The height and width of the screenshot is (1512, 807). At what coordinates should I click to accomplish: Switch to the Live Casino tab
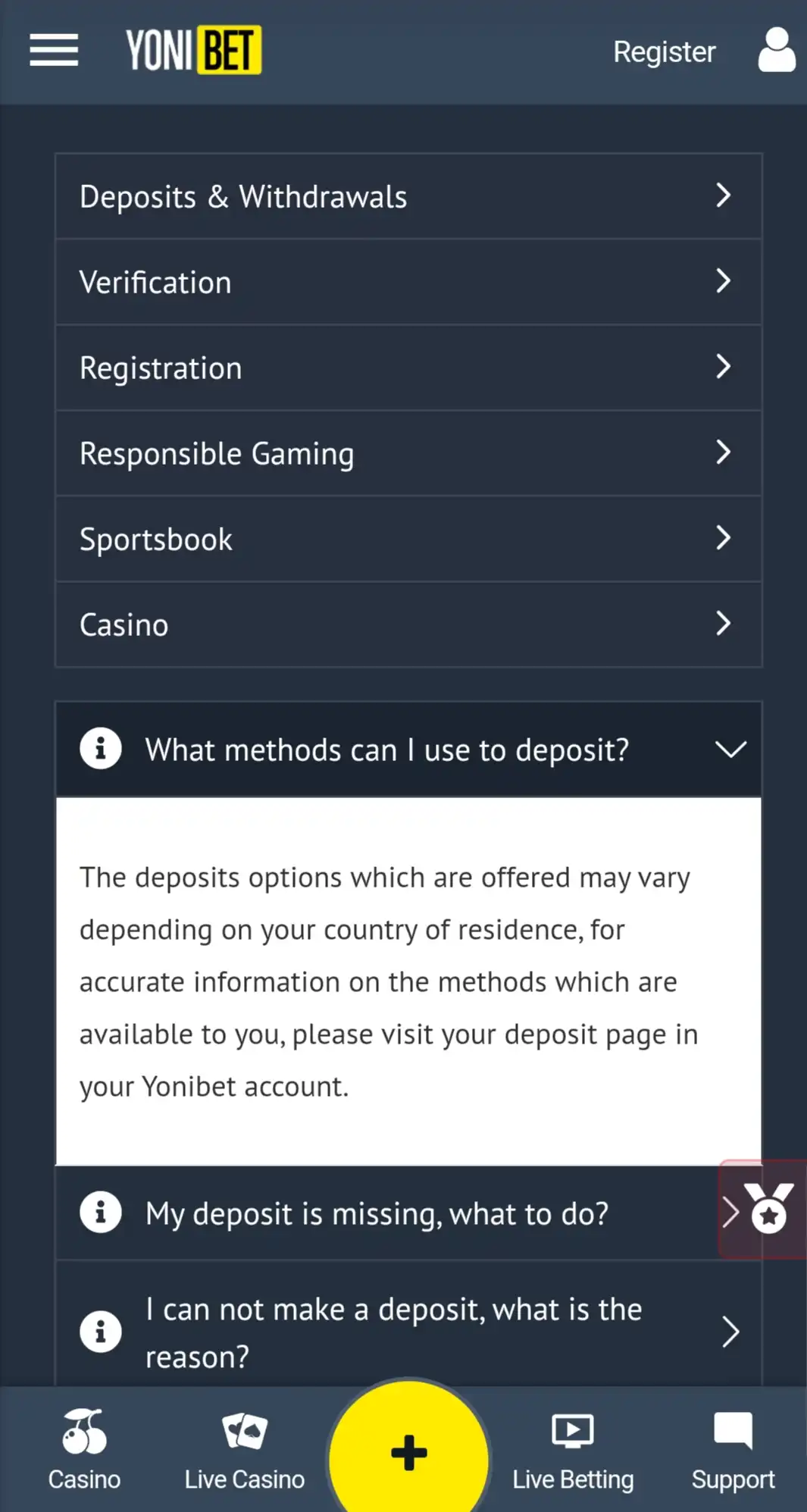(x=244, y=1451)
